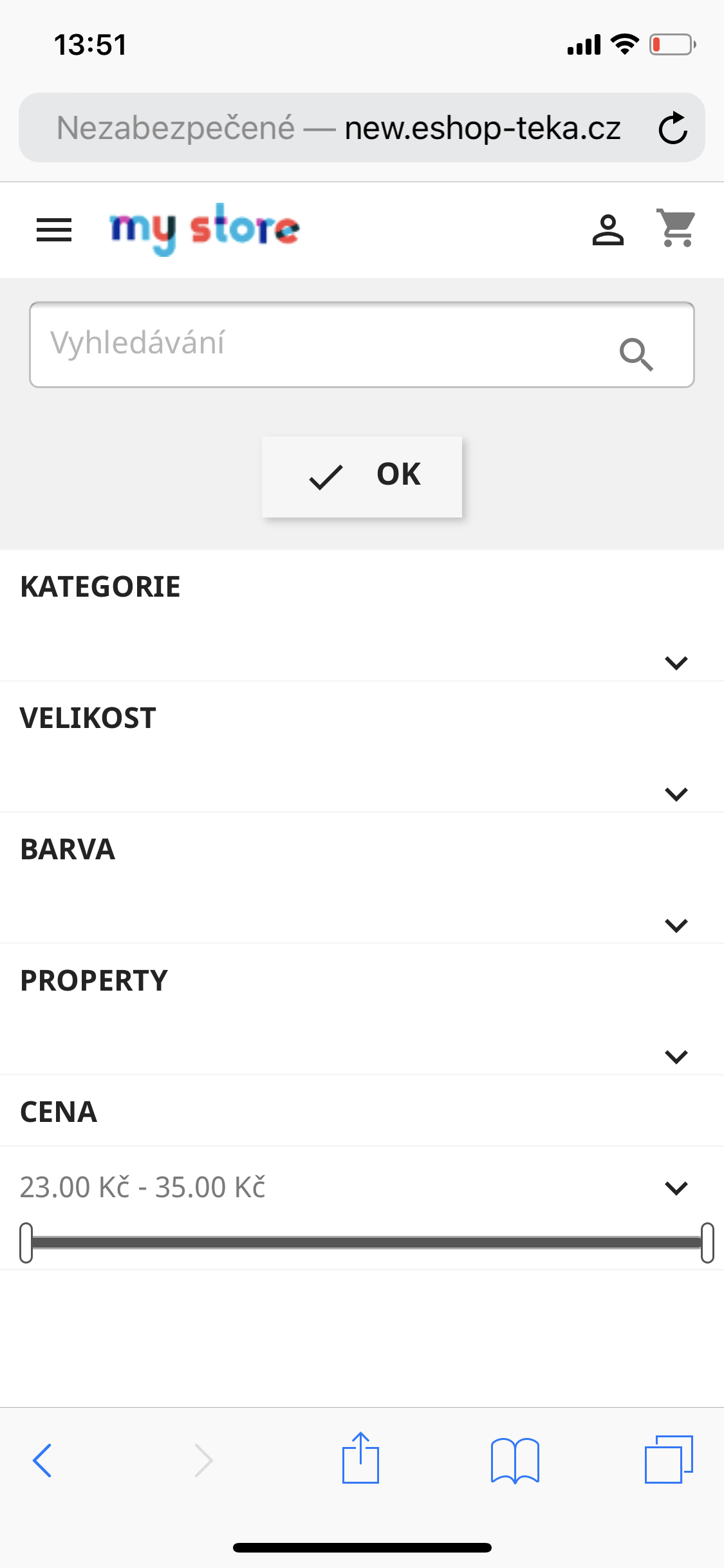This screenshot has width=724, height=1568.
Task: Show open Safari tabs
Action: point(668,1459)
